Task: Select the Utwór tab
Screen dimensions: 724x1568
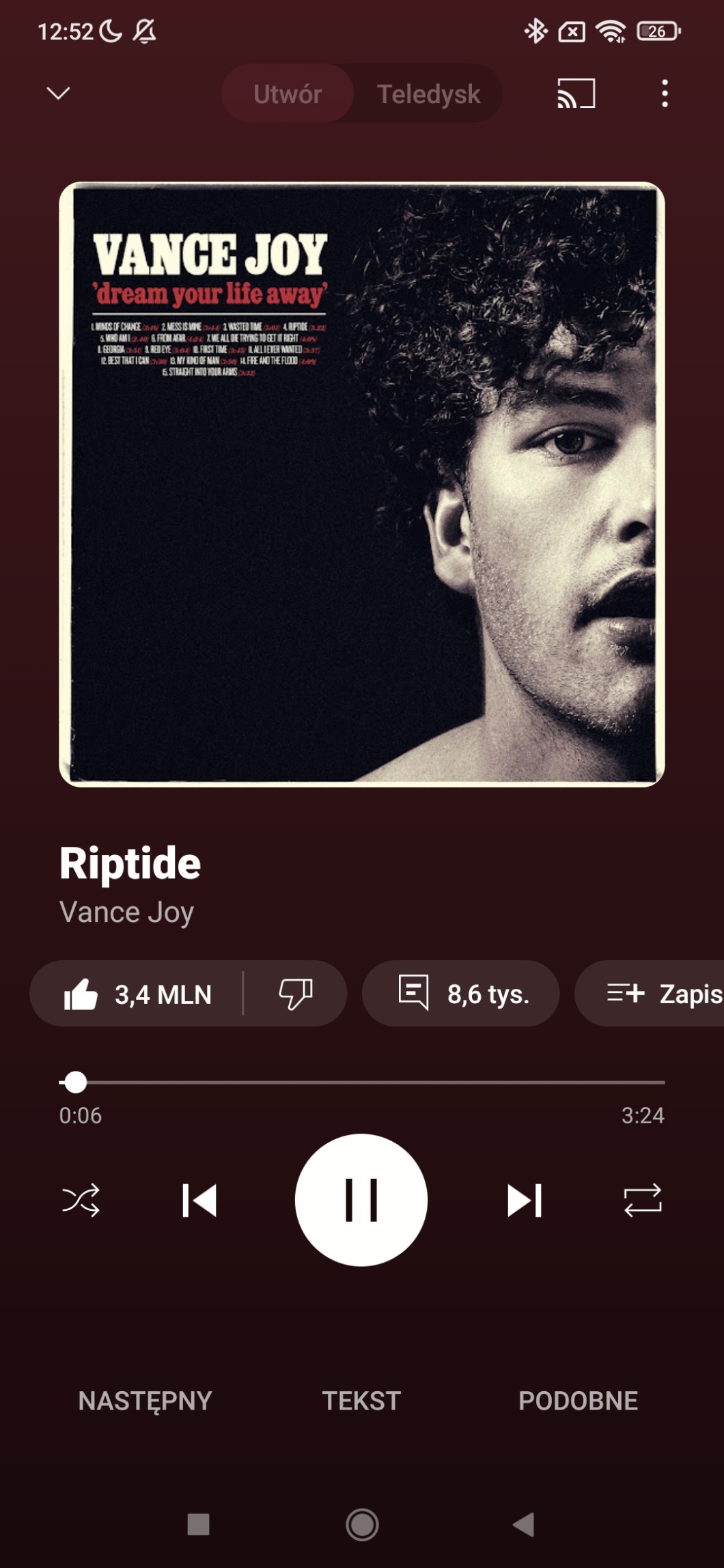Action: pos(288,94)
